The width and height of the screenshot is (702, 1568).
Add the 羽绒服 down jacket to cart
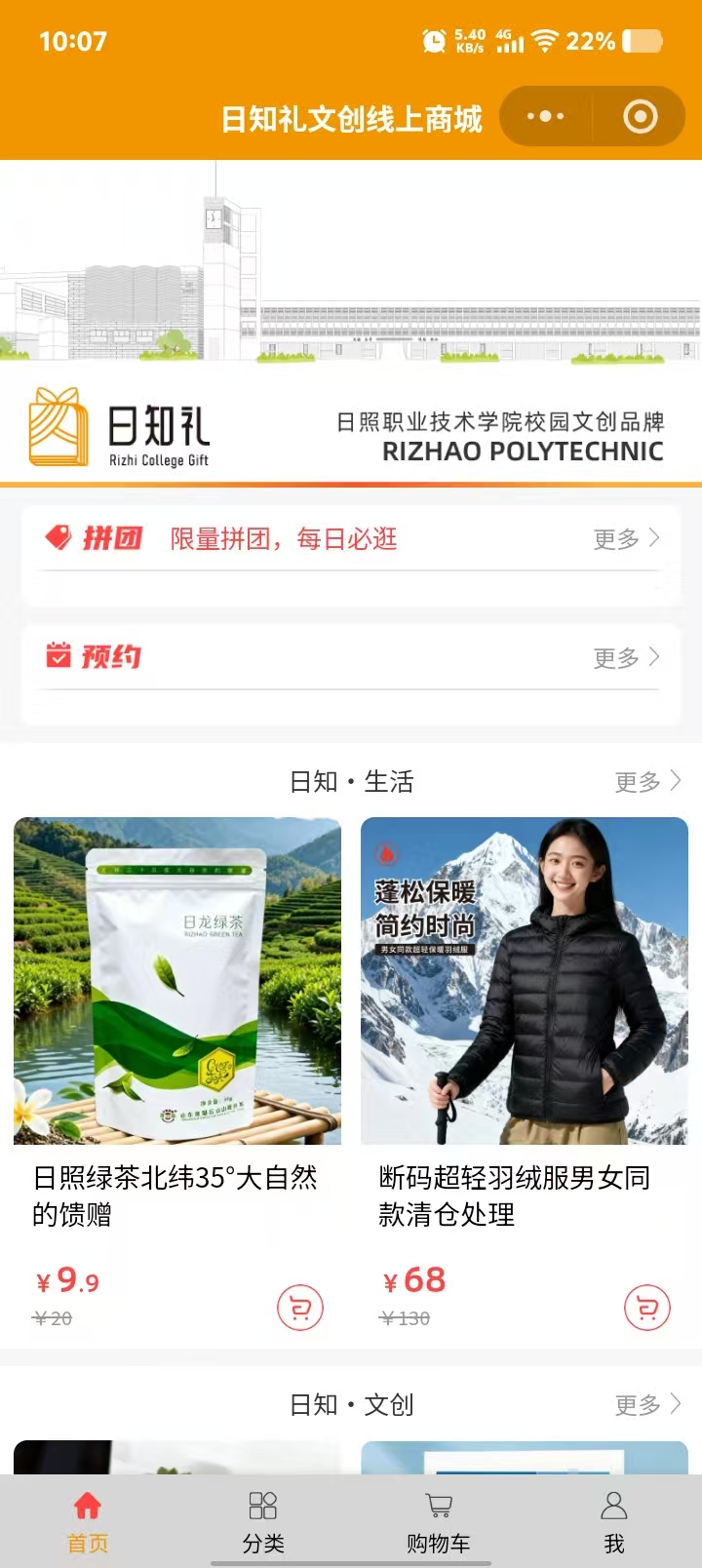[647, 1308]
